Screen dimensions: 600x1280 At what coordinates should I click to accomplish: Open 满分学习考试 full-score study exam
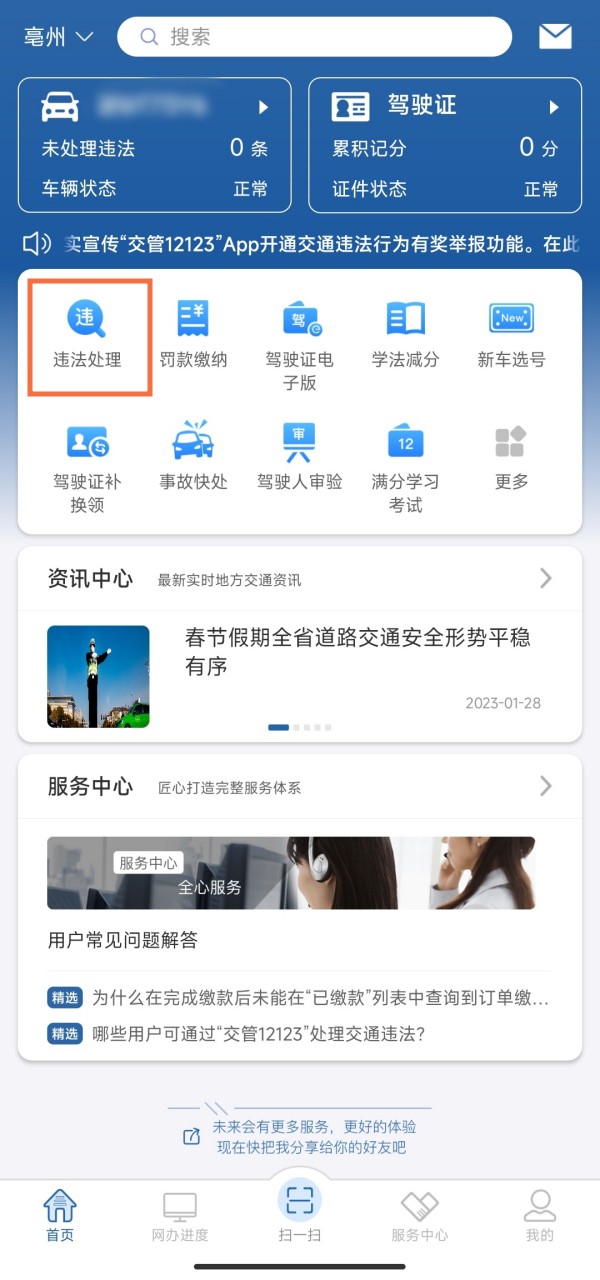405,466
